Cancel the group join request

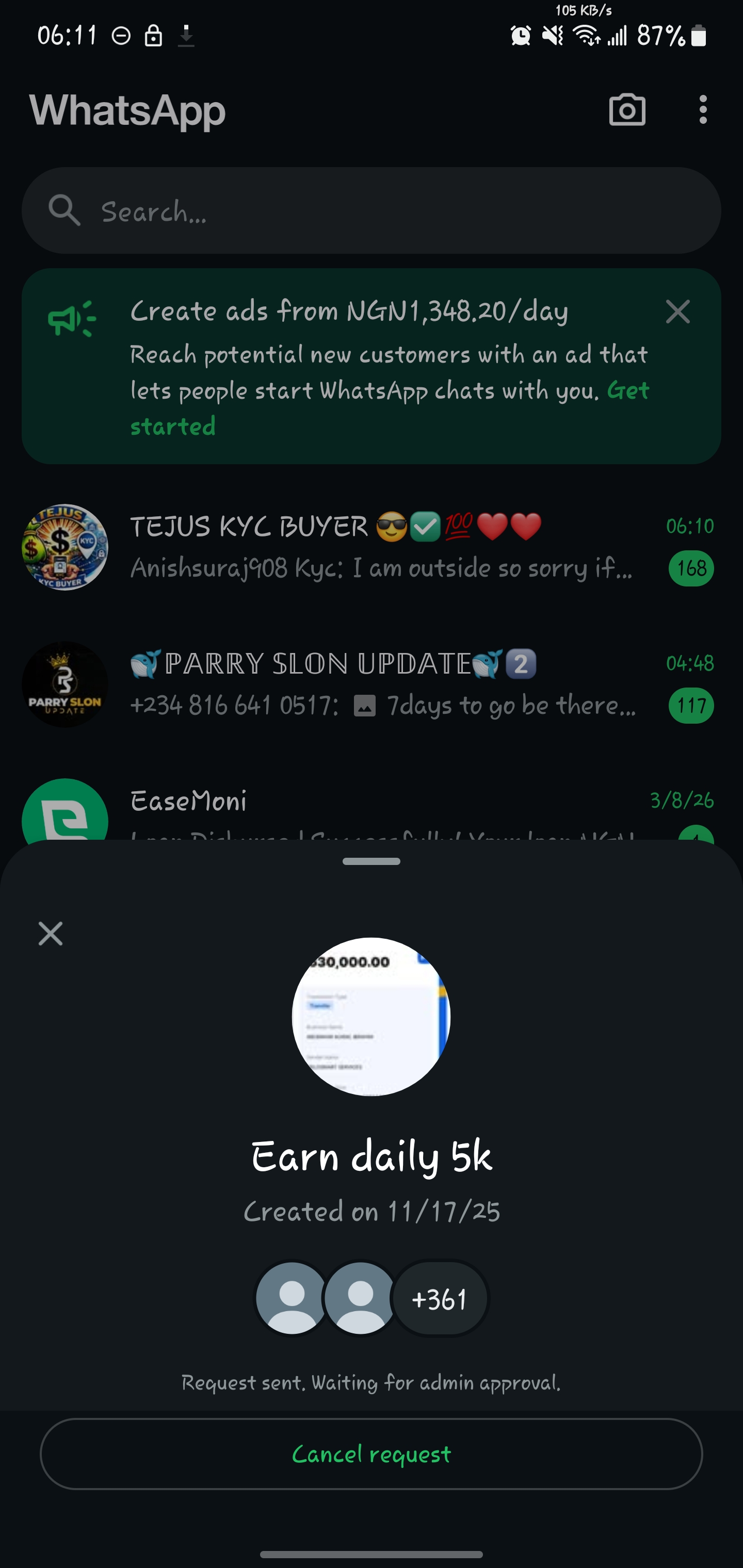372,1453
